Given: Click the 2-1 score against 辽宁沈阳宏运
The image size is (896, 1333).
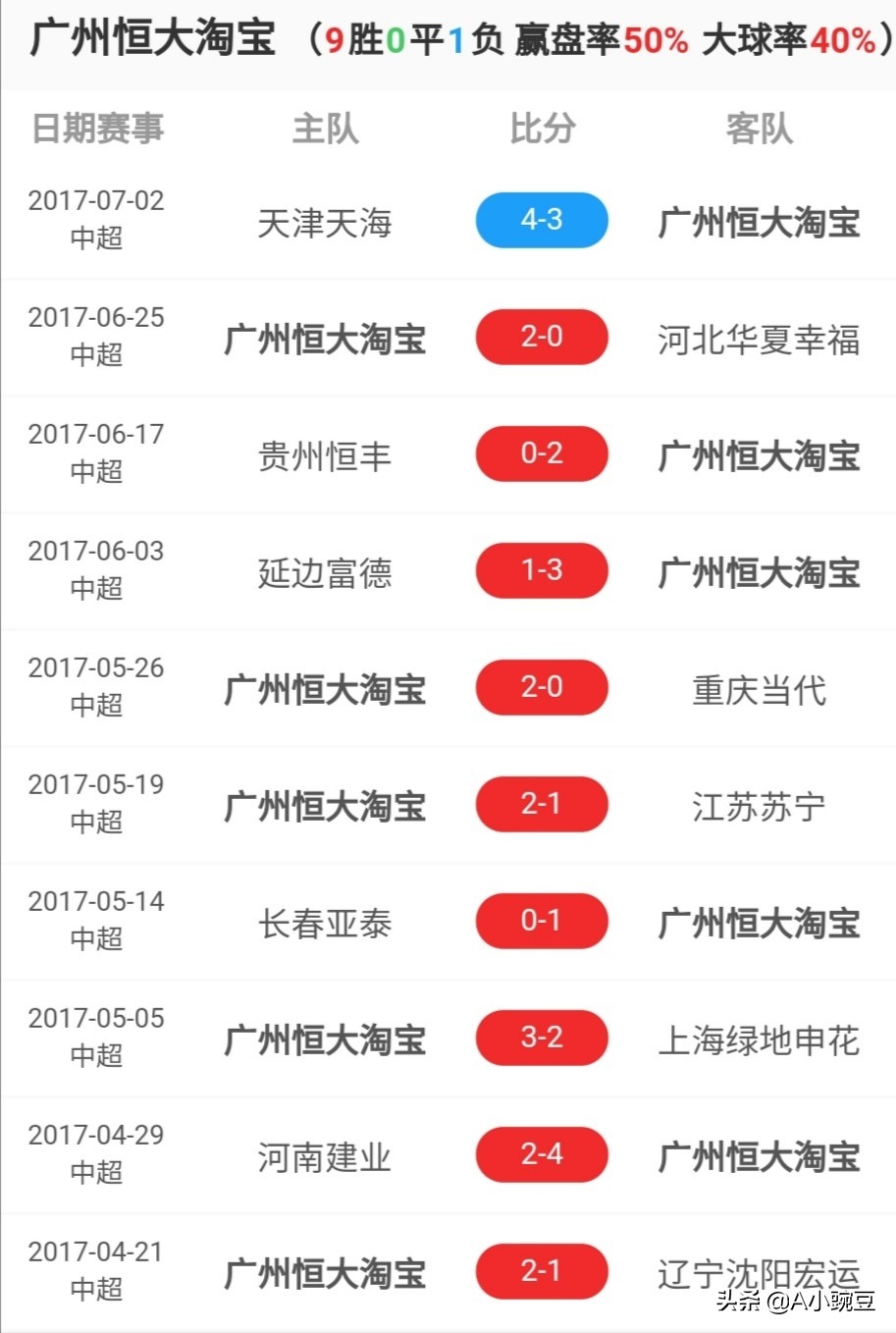Looking at the screenshot, I should (542, 1271).
